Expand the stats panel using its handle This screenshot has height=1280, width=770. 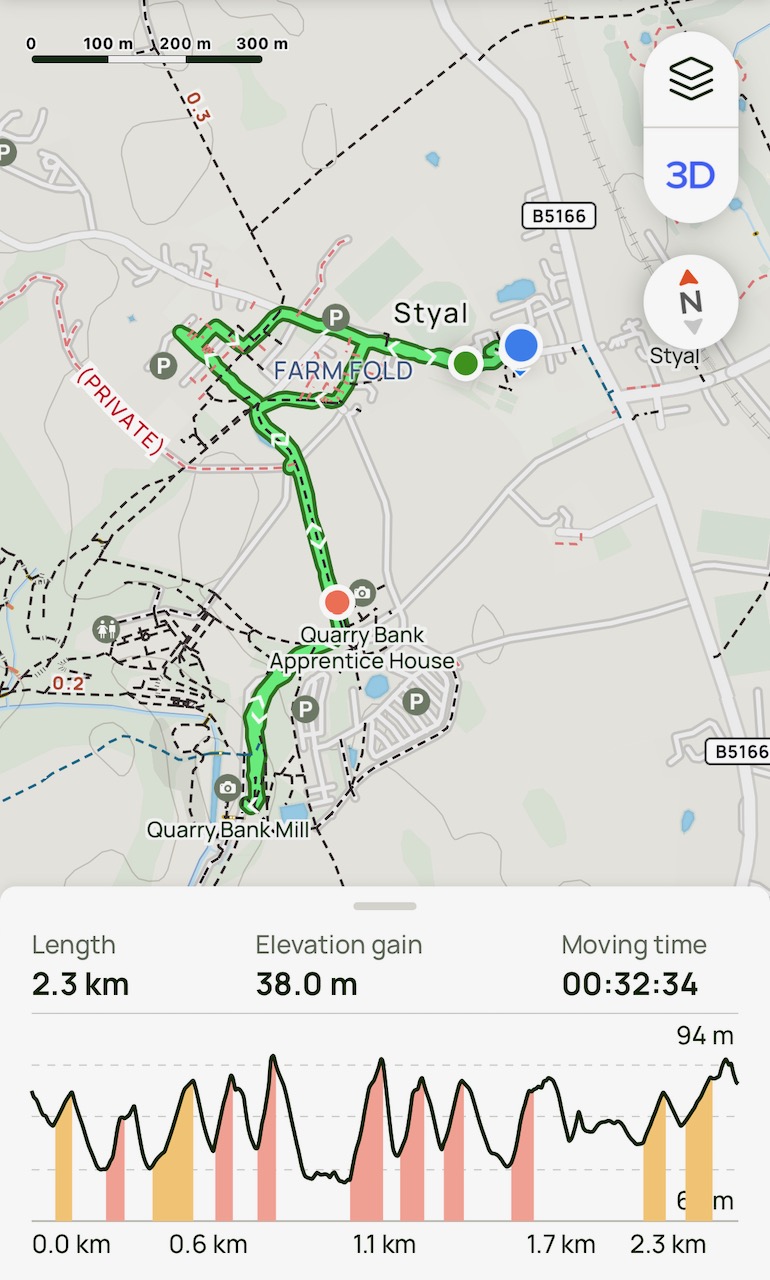[x=385, y=906]
